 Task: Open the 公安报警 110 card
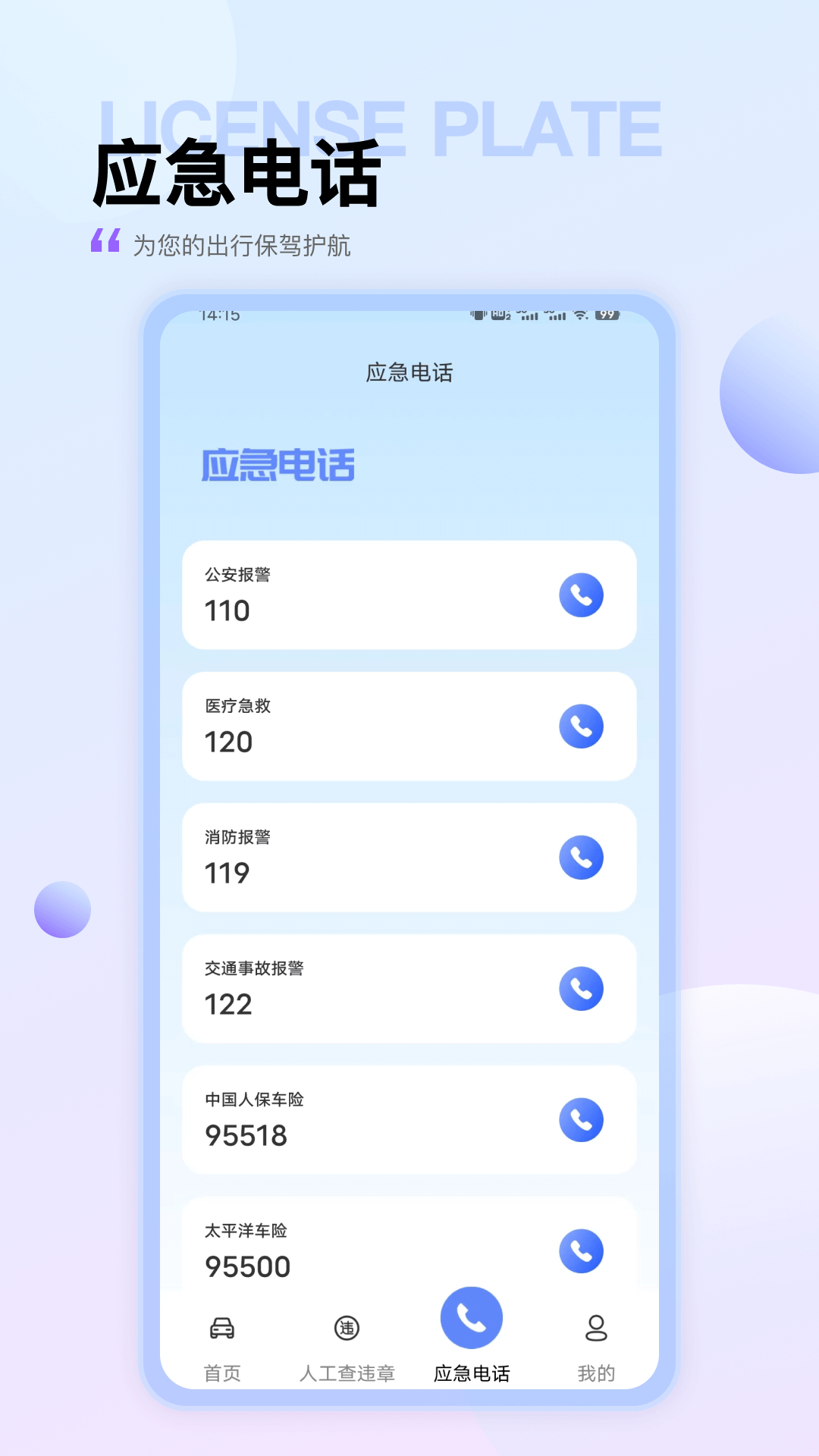point(409,596)
